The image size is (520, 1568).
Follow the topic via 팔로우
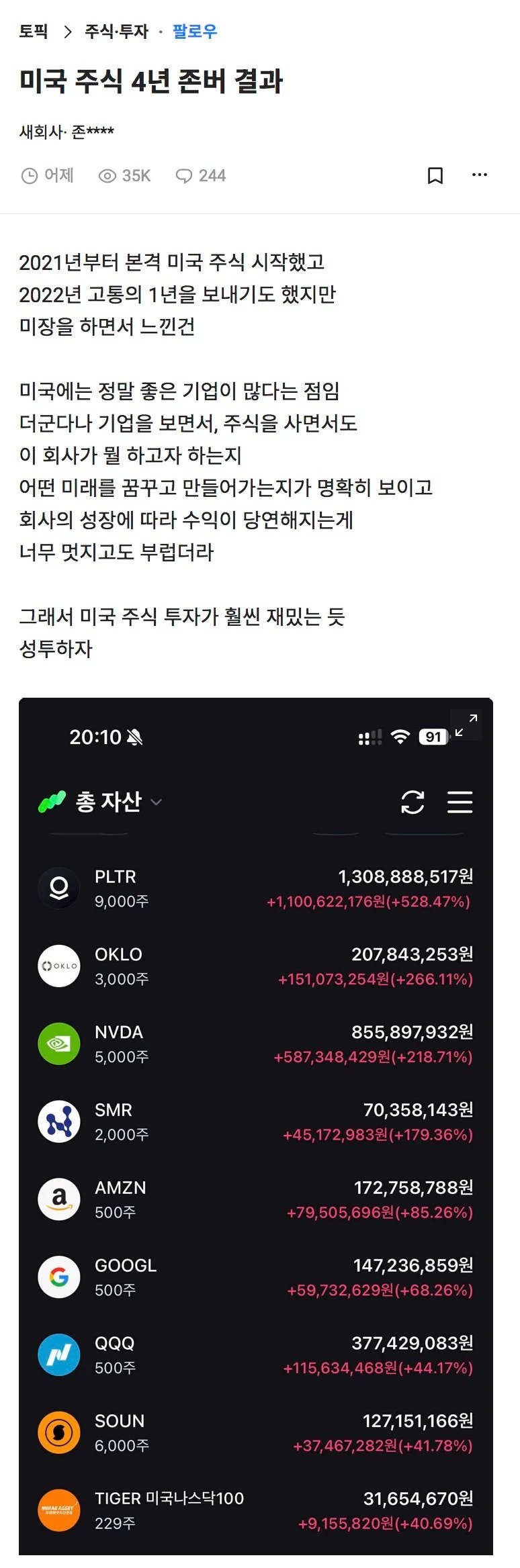195,32
